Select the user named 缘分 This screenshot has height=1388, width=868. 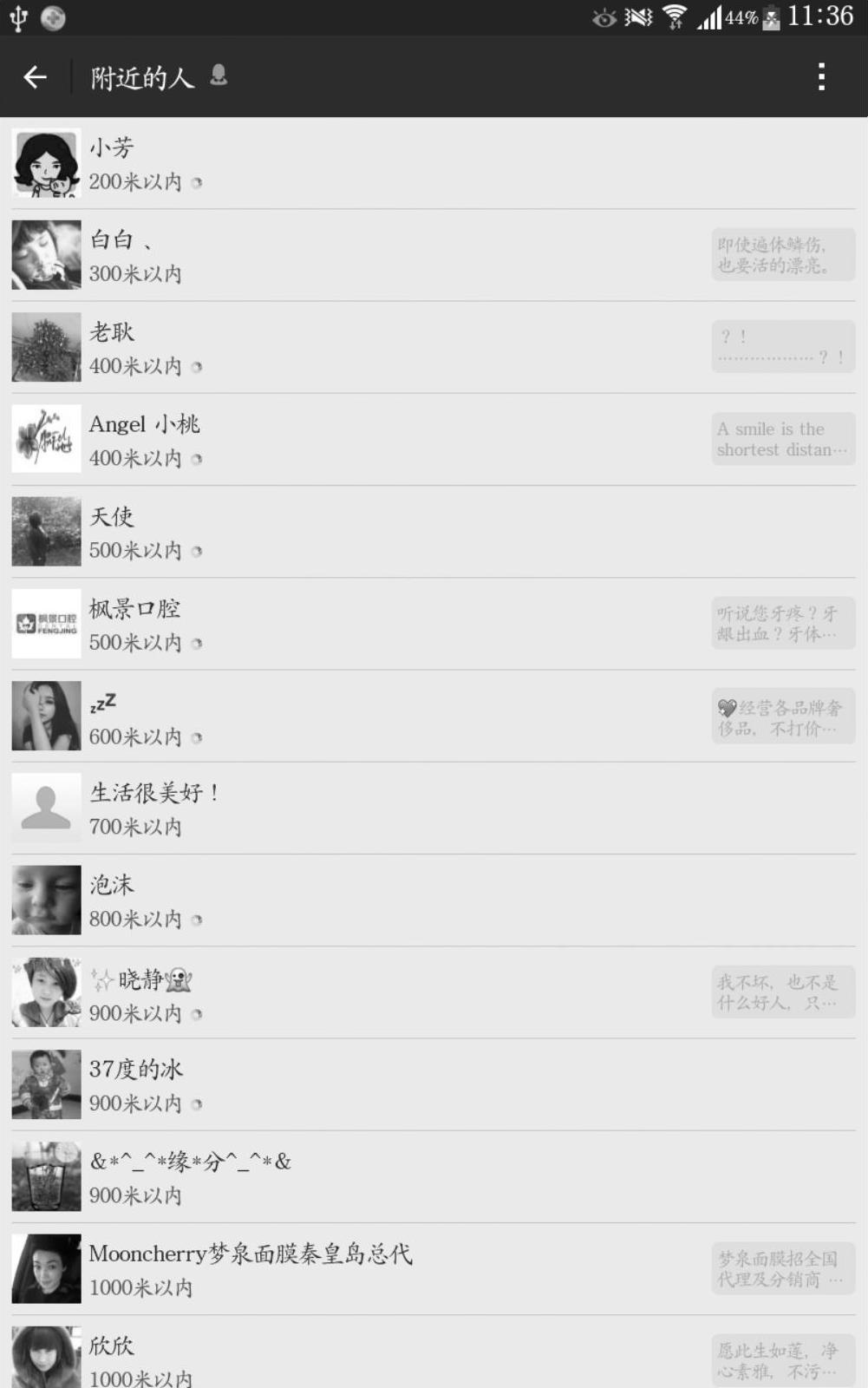point(347,1177)
